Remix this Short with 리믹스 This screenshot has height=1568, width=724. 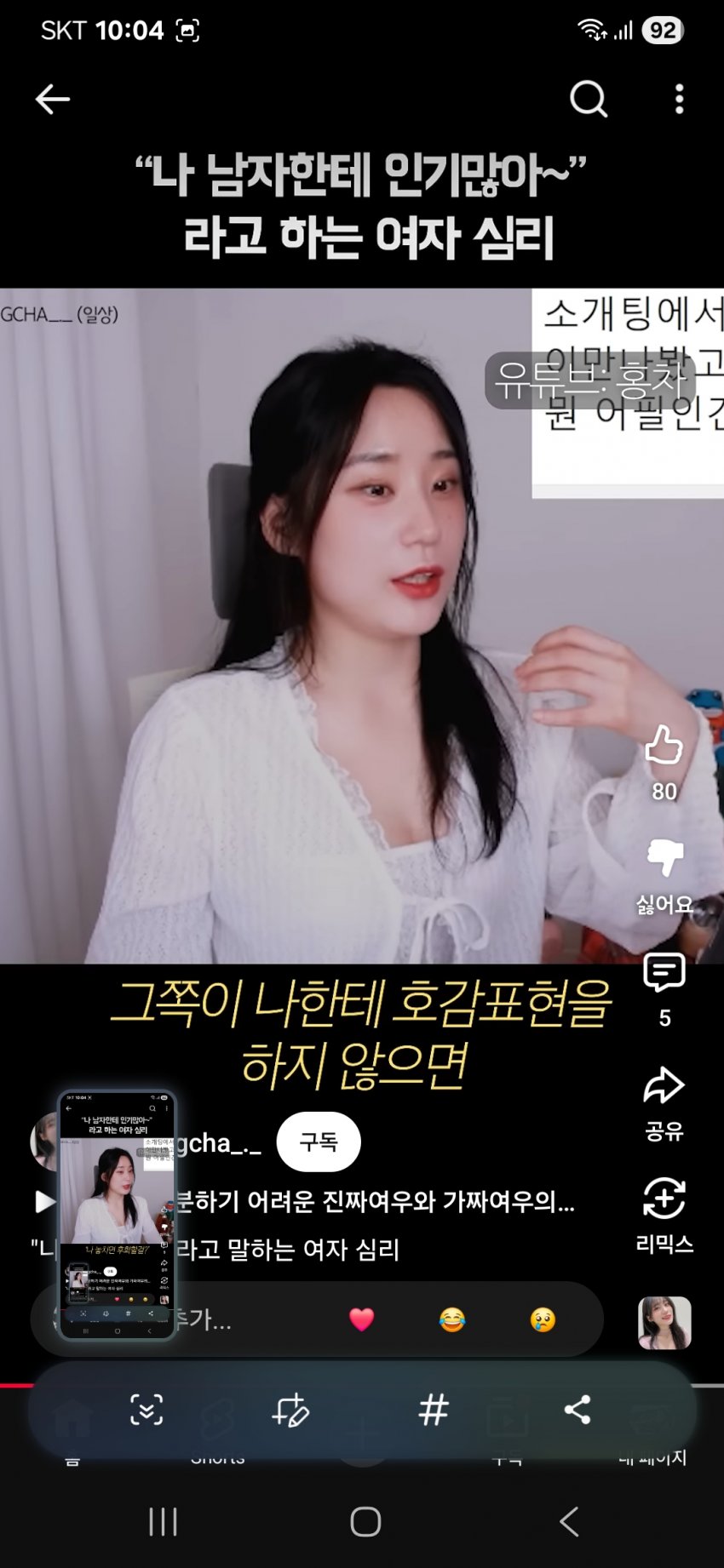point(664,1200)
